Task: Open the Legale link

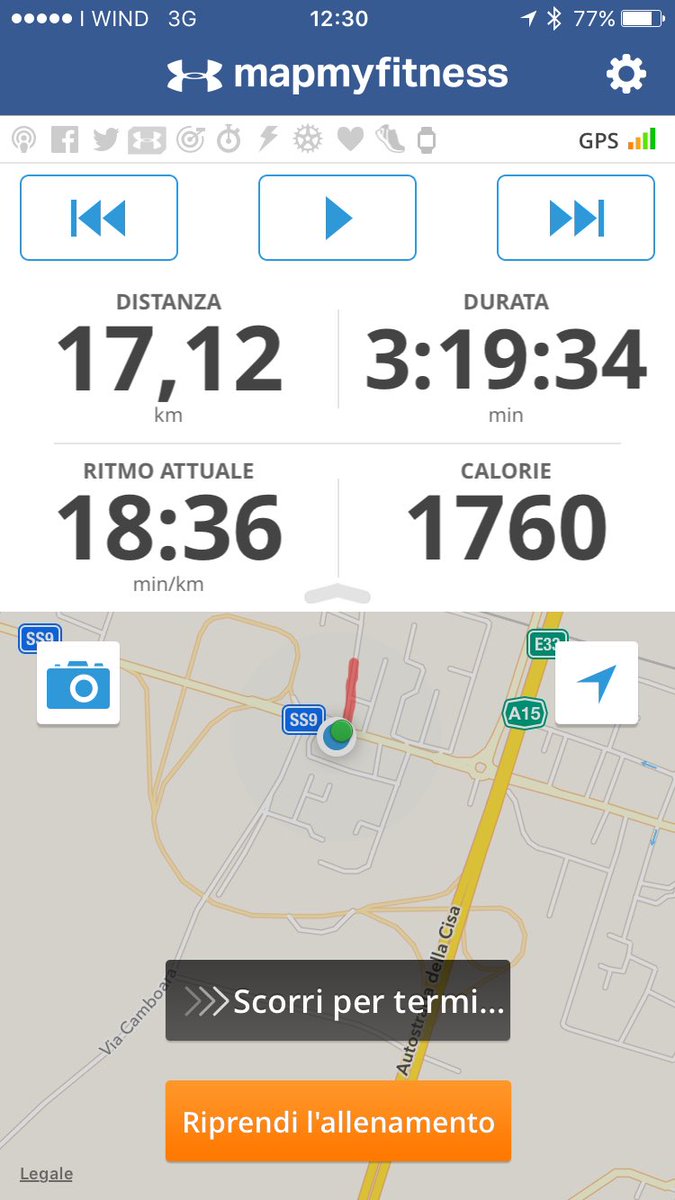Action: click(46, 1174)
